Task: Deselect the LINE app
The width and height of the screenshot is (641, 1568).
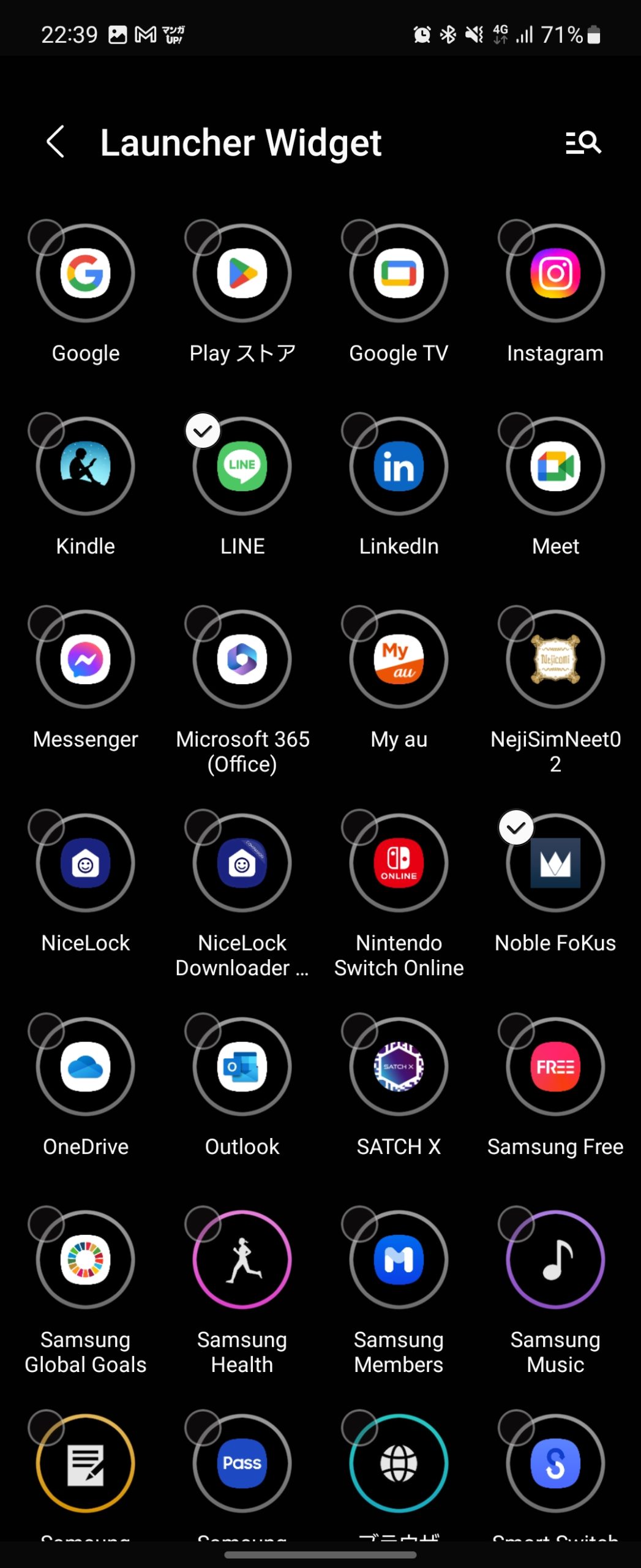Action: click(242, 466)
